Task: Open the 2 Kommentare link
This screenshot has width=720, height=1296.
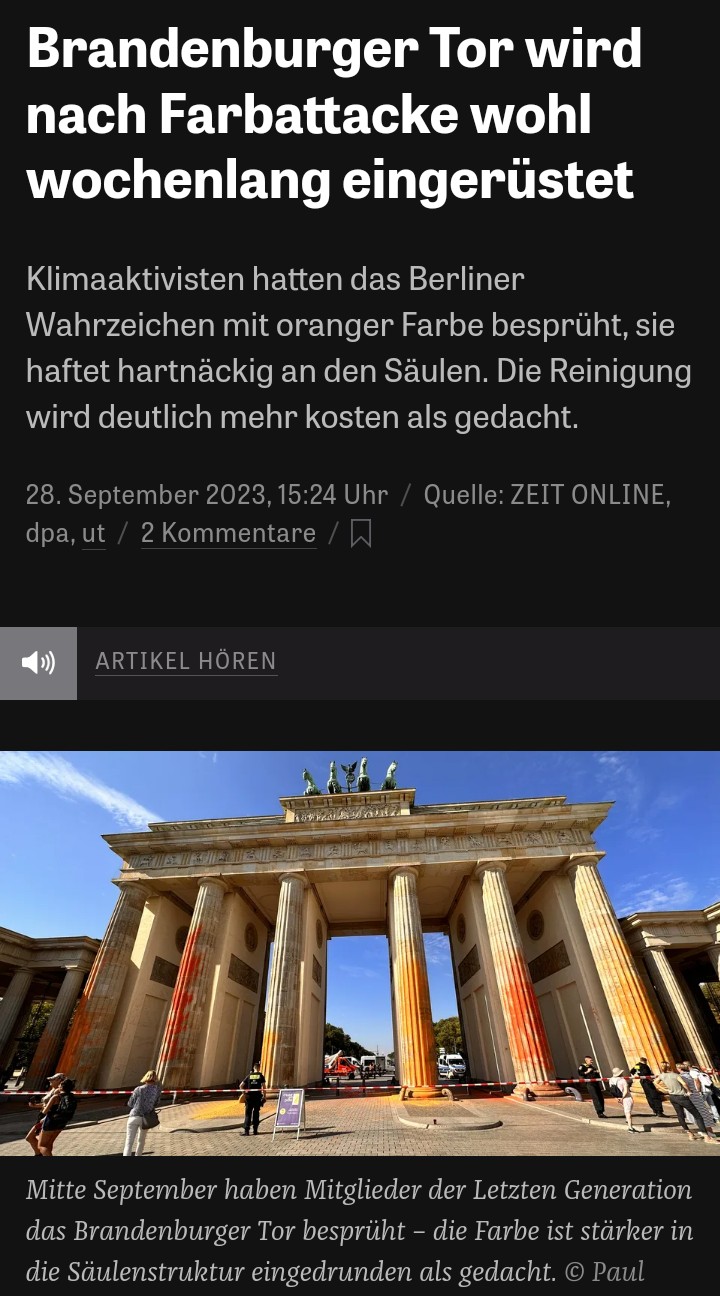Action: [228, 534]
